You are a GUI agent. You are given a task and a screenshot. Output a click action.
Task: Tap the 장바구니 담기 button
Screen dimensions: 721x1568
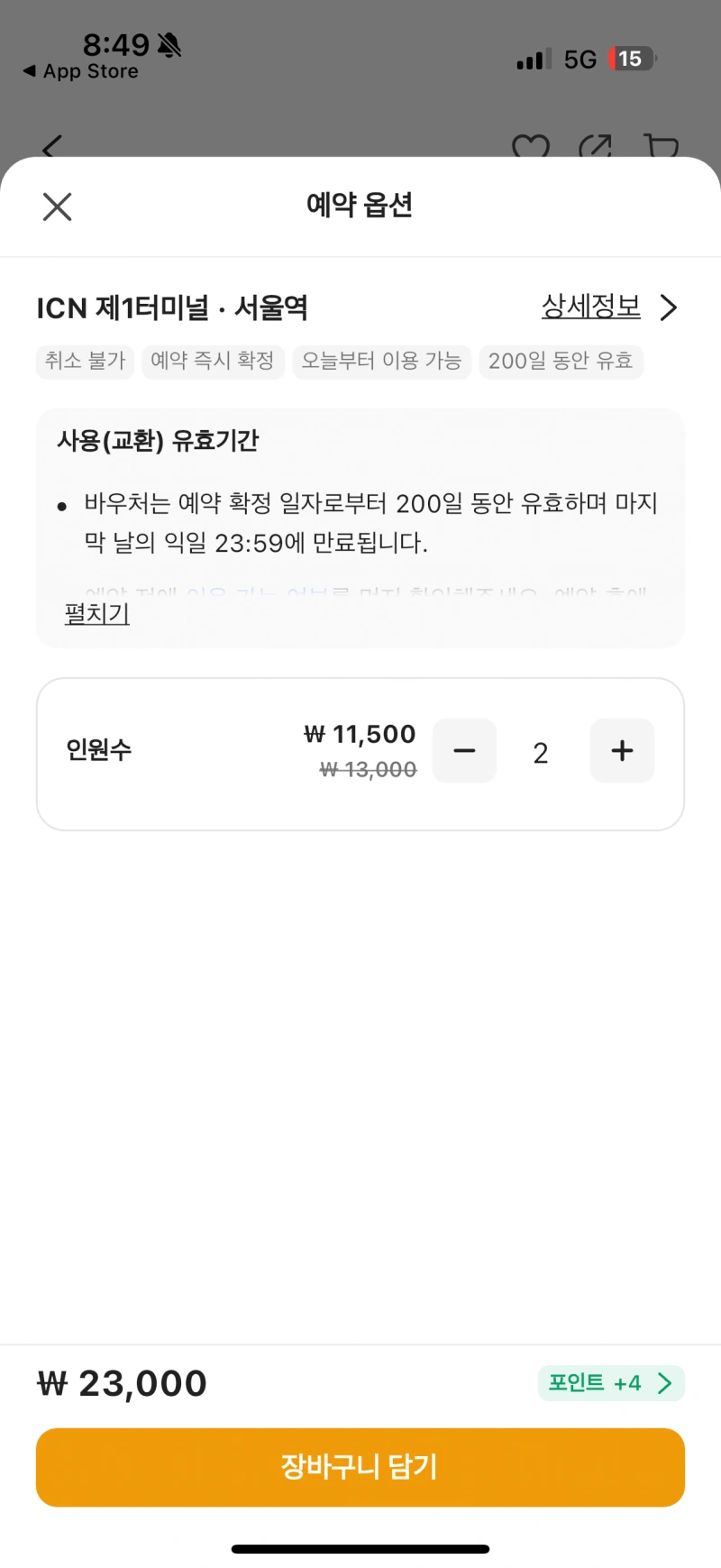[360, 1467]
